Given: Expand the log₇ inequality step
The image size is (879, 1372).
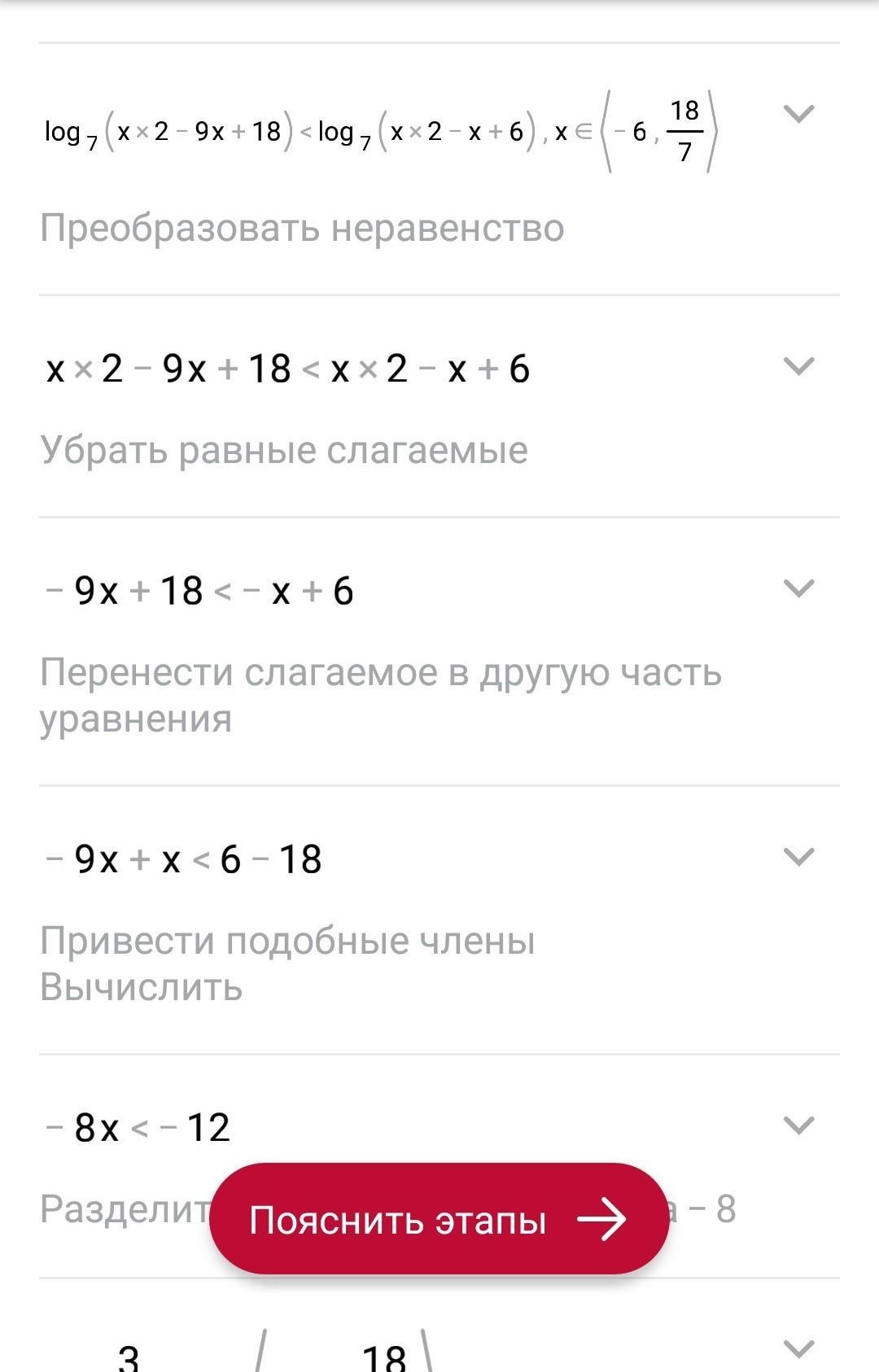Looking at the screenshot, I should (x=798, y=114).
